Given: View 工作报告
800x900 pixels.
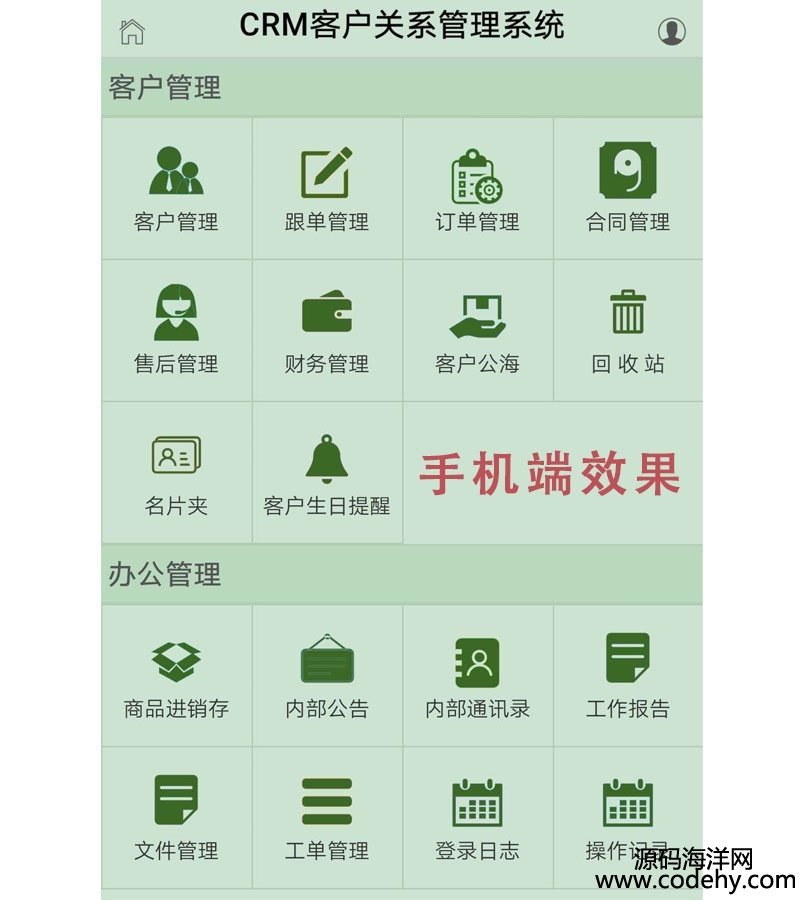Looking at the screenshot, I should (628, 675).
